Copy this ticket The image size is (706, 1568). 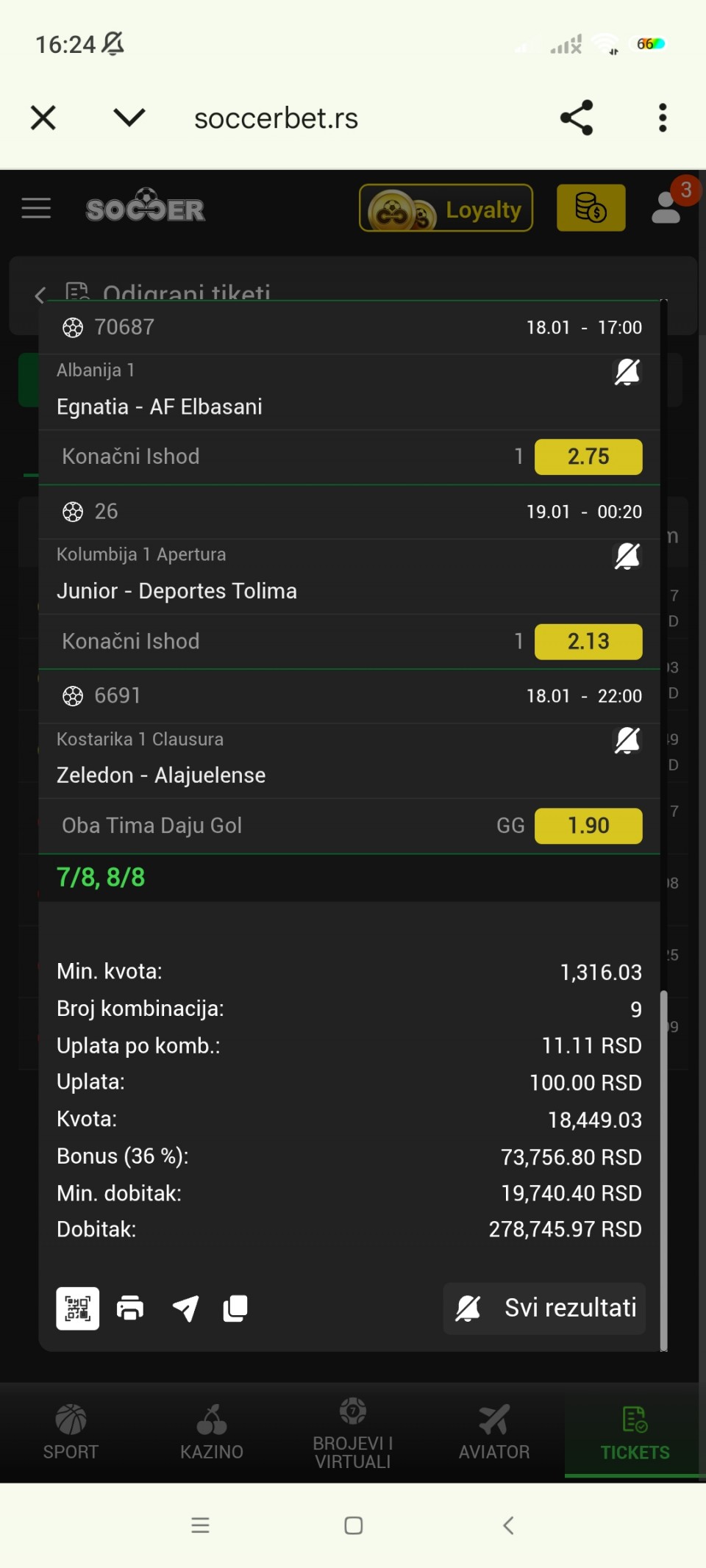coord(235,1308)
